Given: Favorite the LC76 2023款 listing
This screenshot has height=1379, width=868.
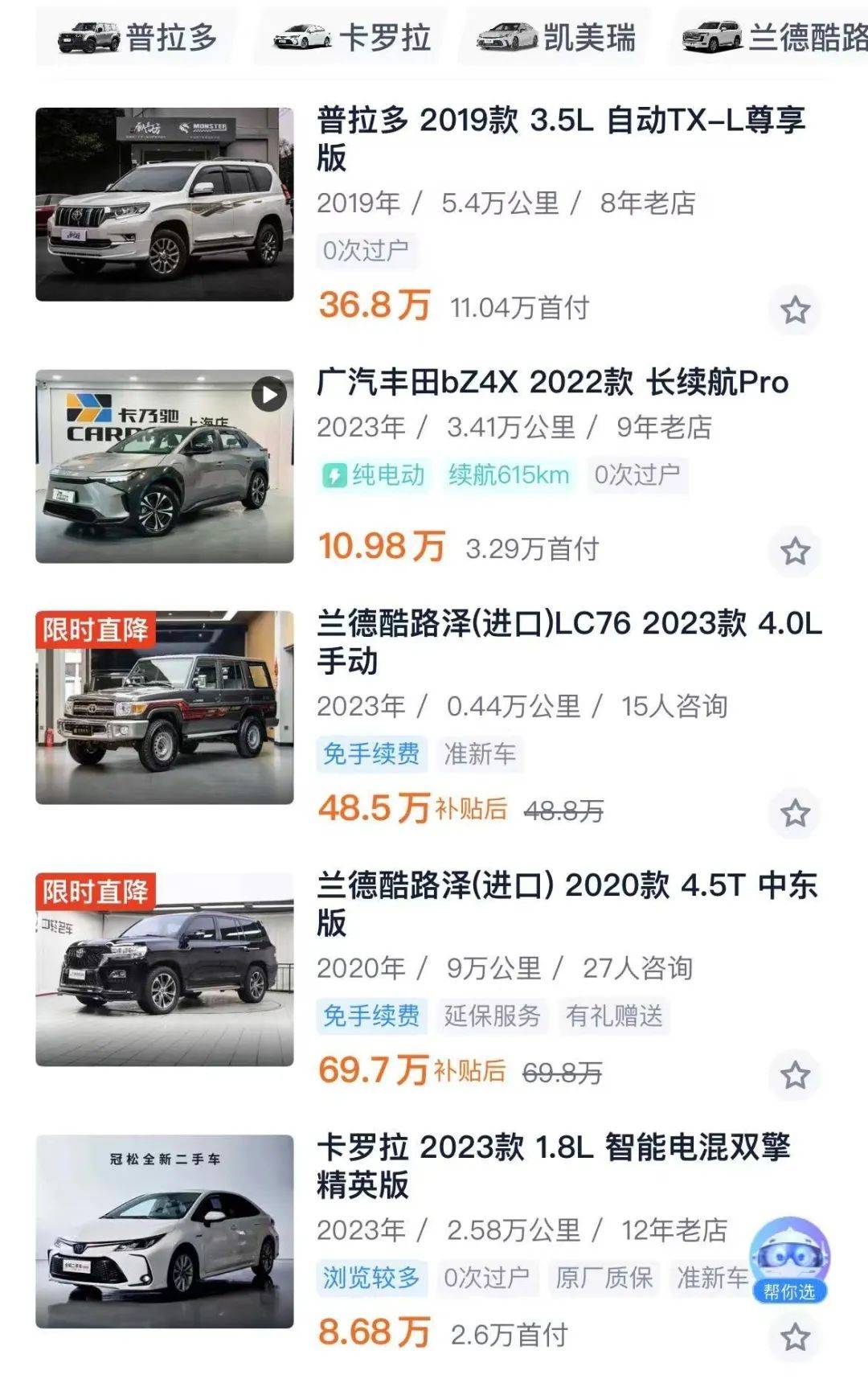Looking at the screenshot, I should tap(795, 813).
